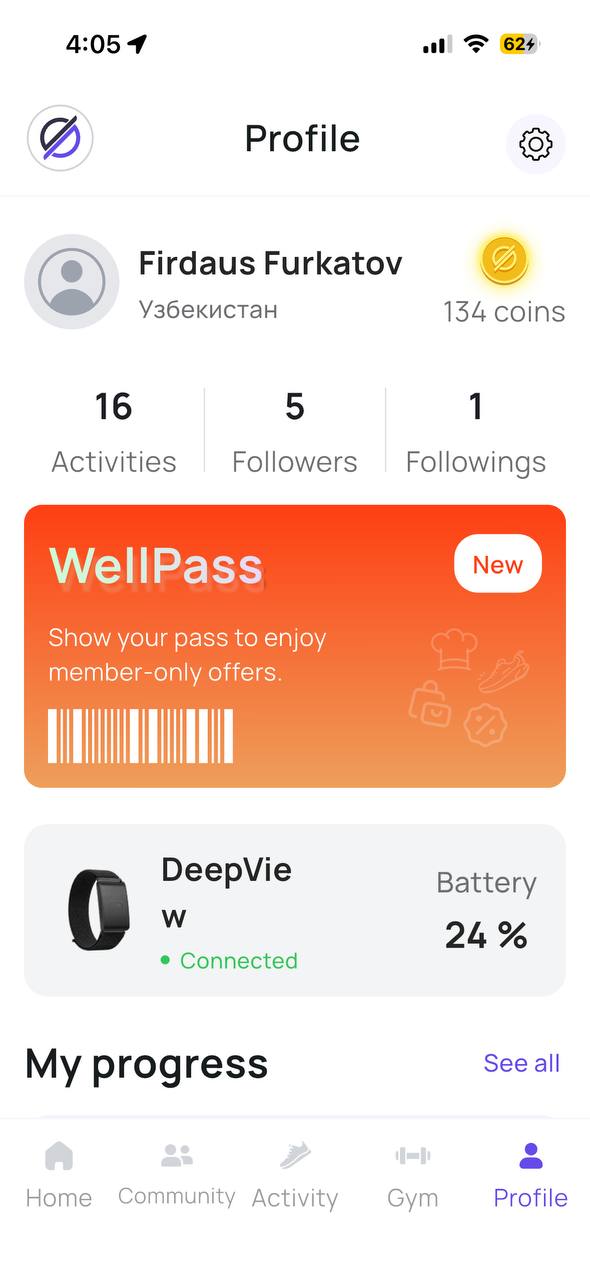Open the 16 Activities list
This screenshot has width=590, height=1280.
pos(114,432)
